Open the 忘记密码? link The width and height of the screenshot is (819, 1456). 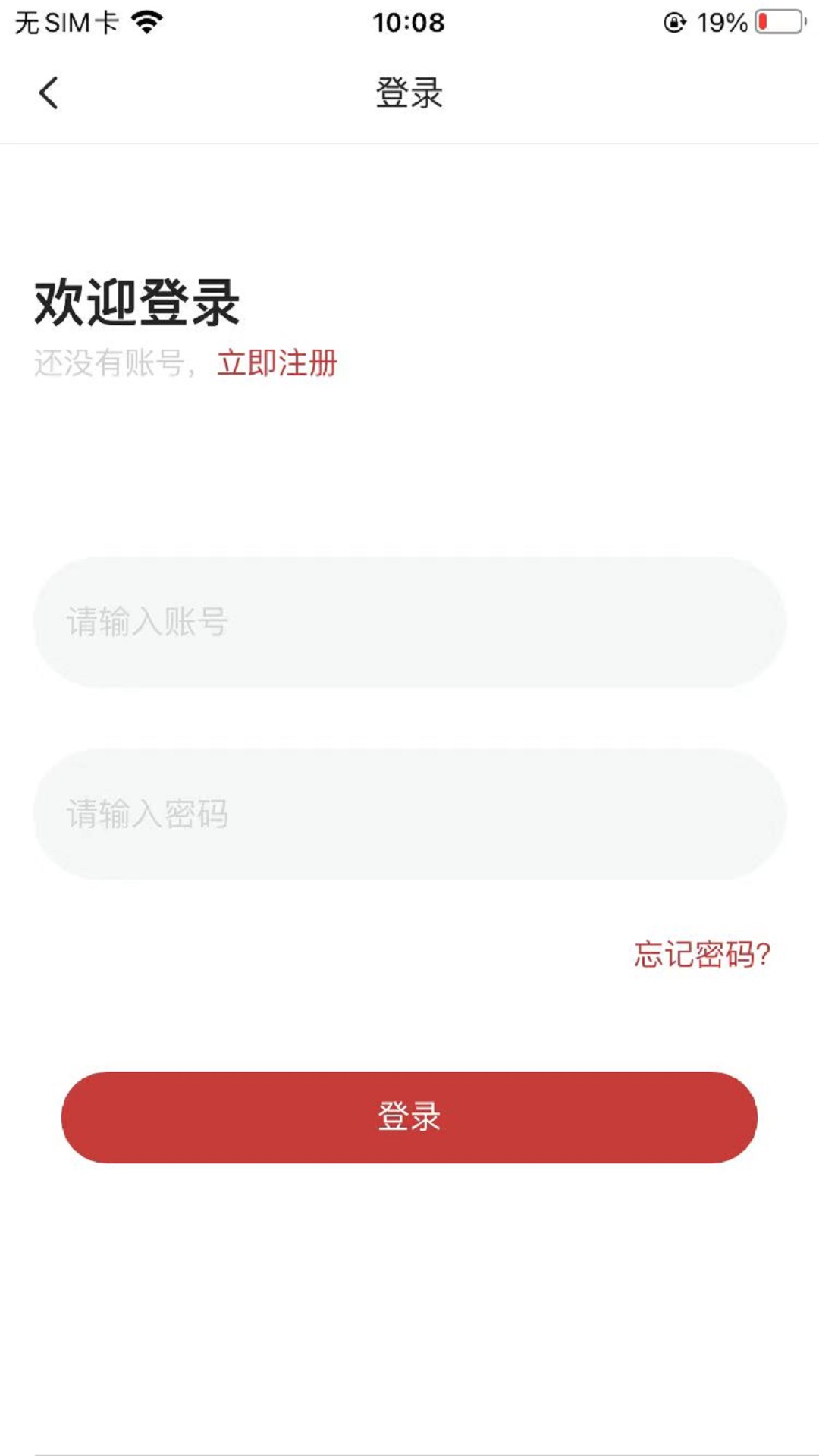point(701,954)
